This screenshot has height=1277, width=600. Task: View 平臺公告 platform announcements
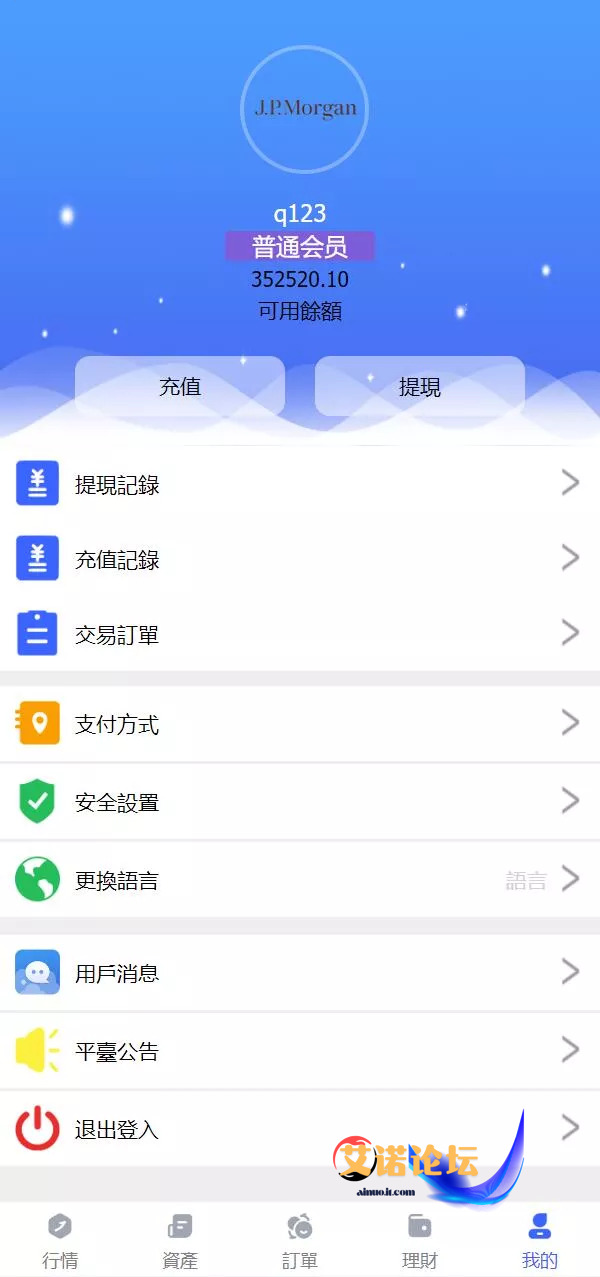pyautogui.click(x=300, y=1050)
